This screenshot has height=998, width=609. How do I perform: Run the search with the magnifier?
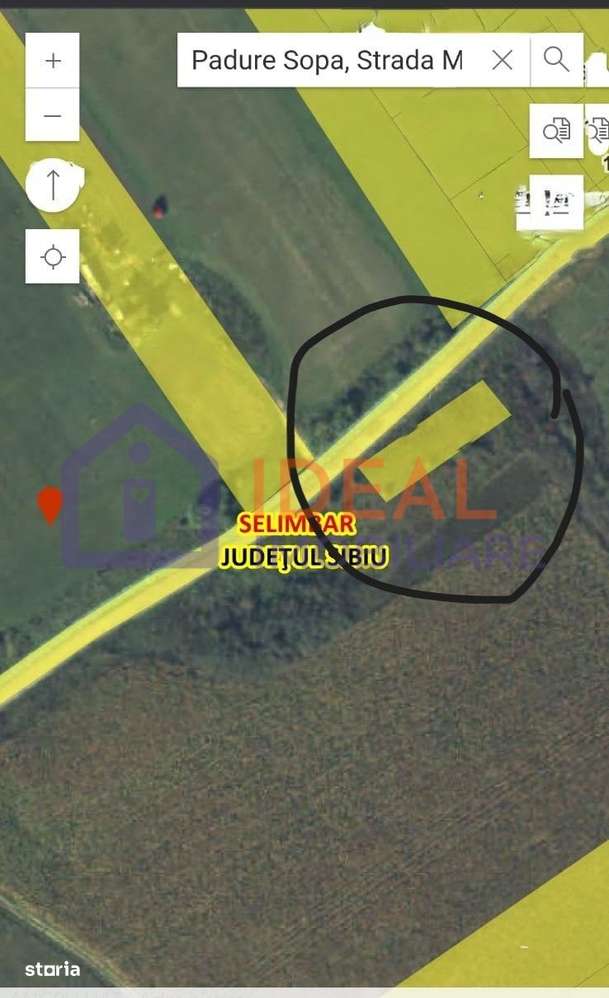[x=556, y=59]
